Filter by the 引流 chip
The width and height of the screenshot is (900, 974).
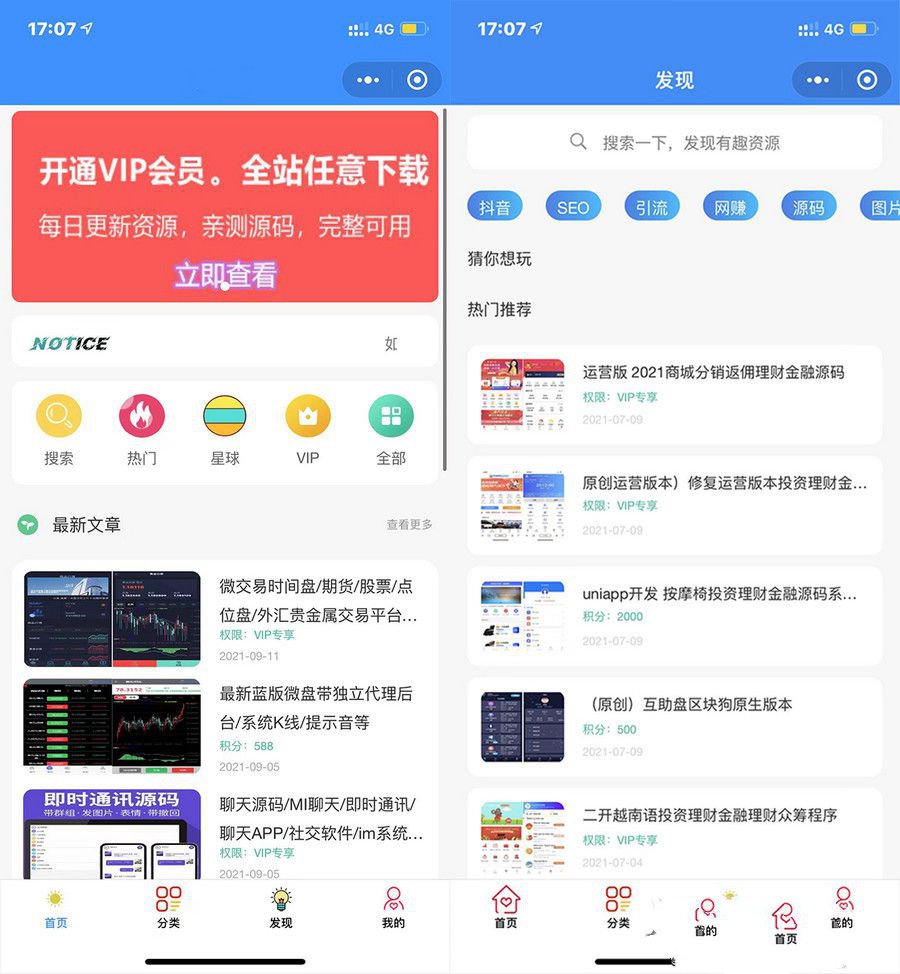pos(651,207)
